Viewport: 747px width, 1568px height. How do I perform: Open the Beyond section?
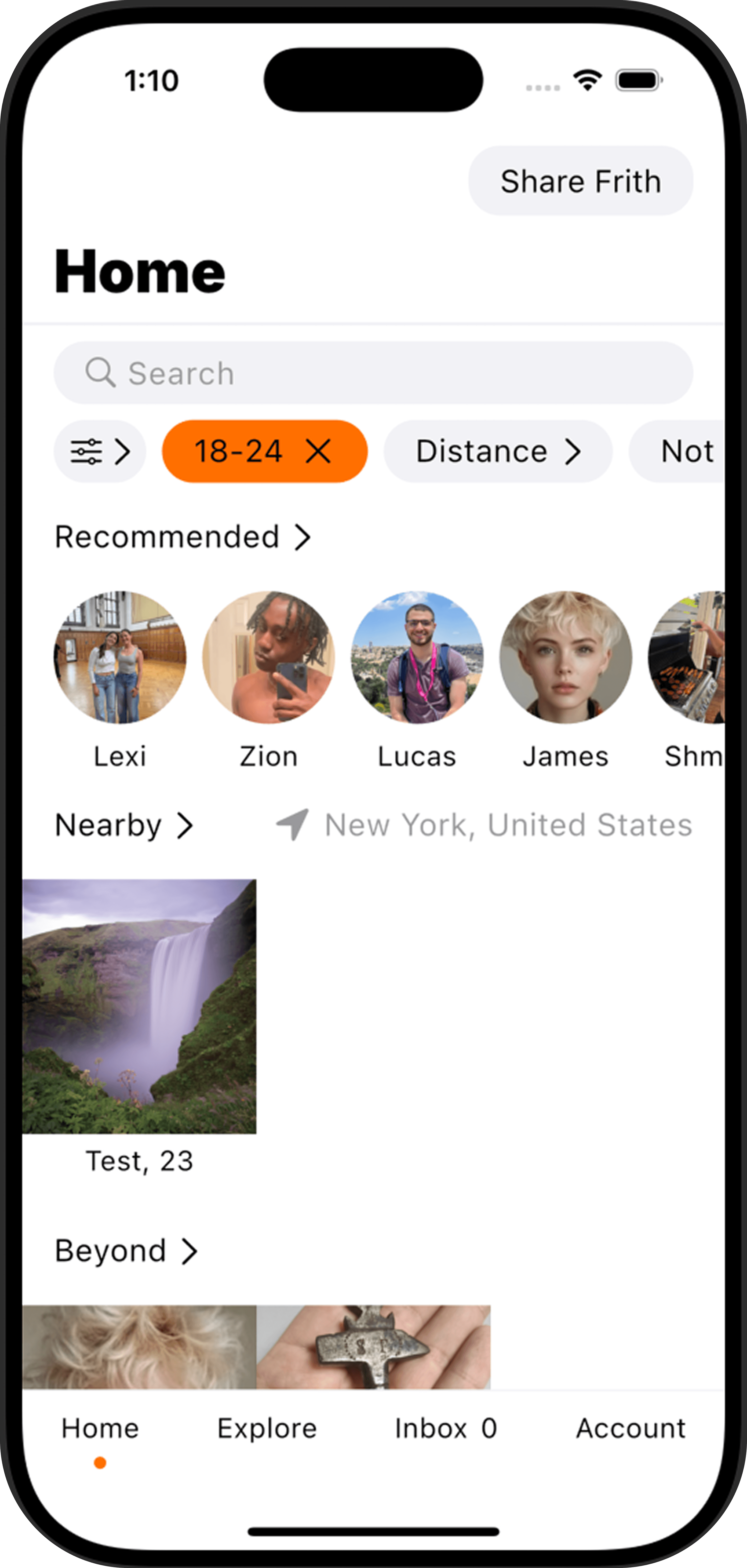tap(126, 1251)
